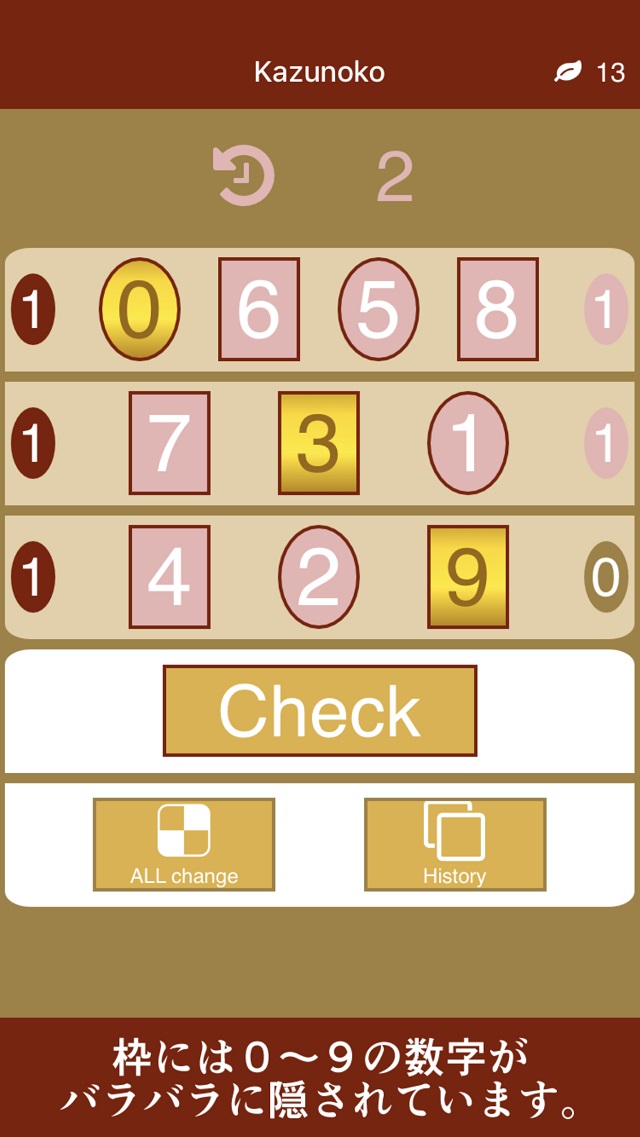Tap the ALL change button

tap(184, 844)
